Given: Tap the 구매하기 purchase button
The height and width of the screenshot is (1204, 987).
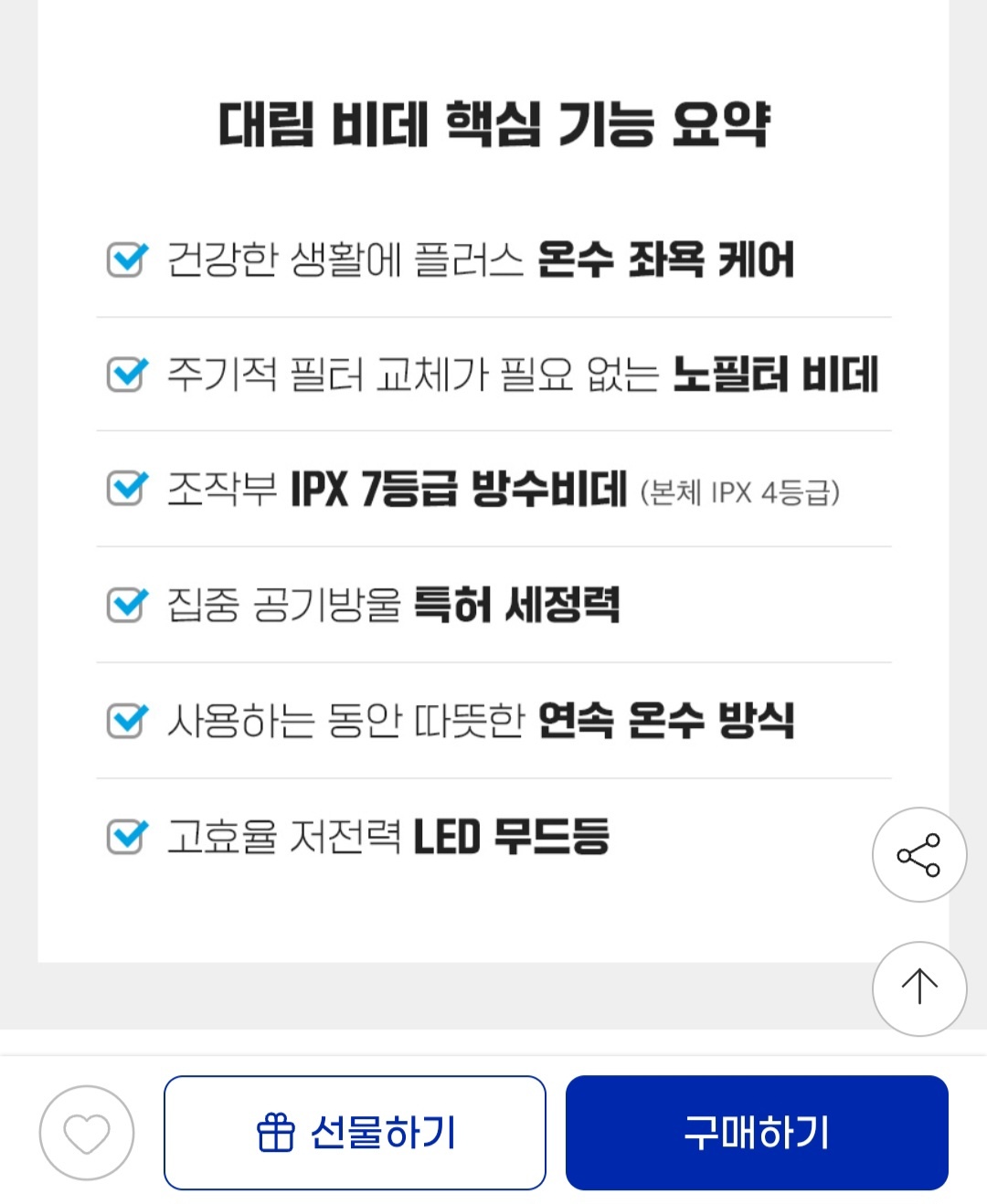Looking at the screenshot, I should tap(757, 1133).
